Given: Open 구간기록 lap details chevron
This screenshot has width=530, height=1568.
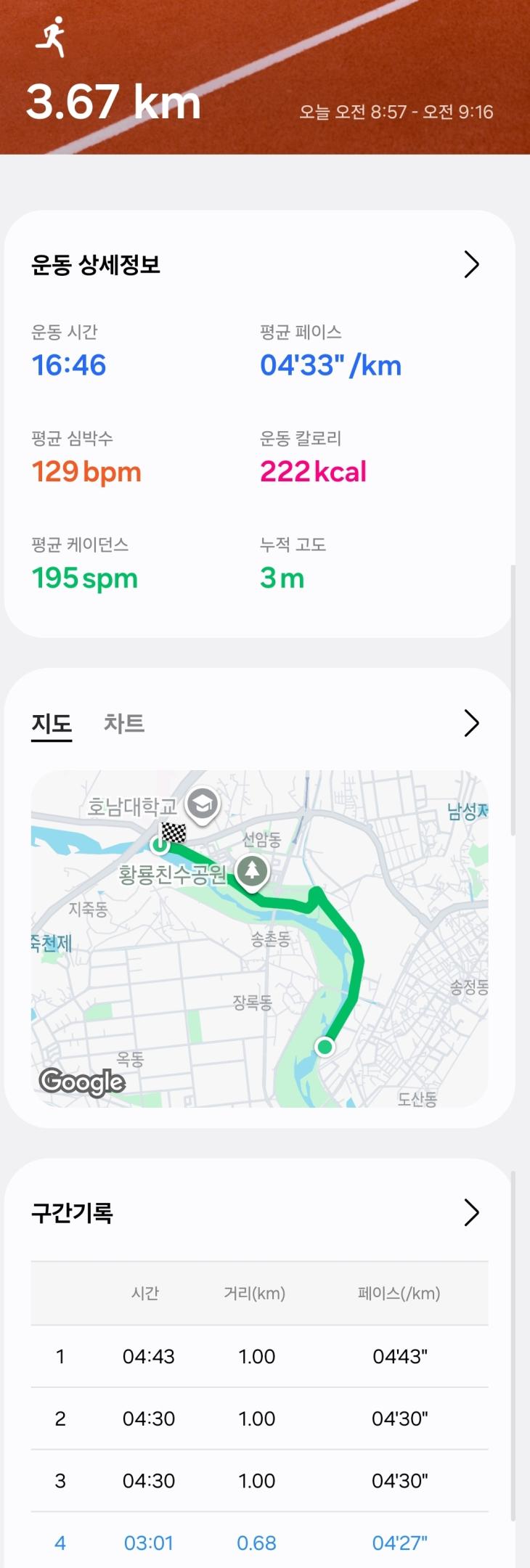Looking at the screenshot, I should pos(471,1212).
